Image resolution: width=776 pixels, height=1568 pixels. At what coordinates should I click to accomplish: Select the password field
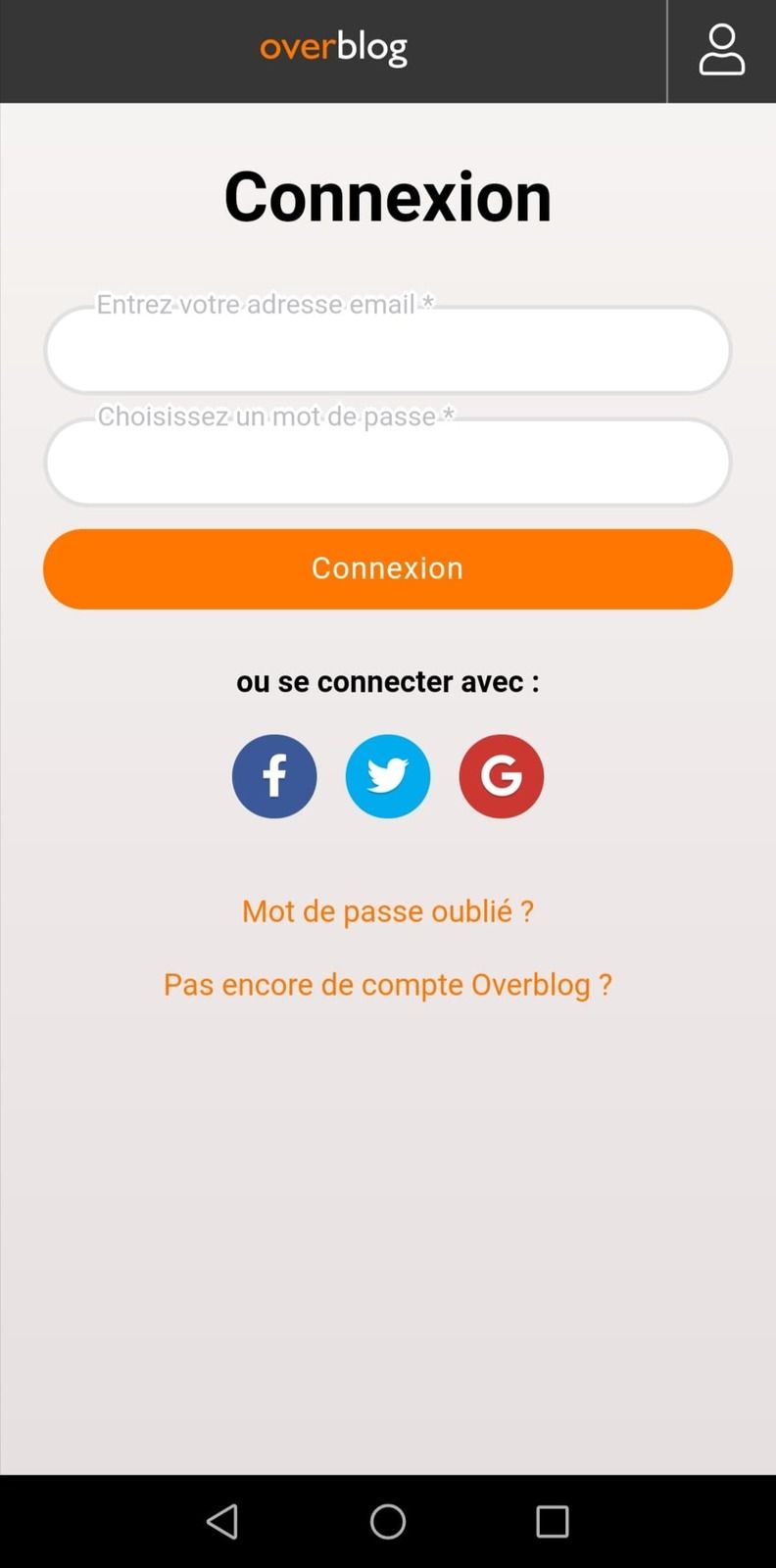tap(388, 462)
